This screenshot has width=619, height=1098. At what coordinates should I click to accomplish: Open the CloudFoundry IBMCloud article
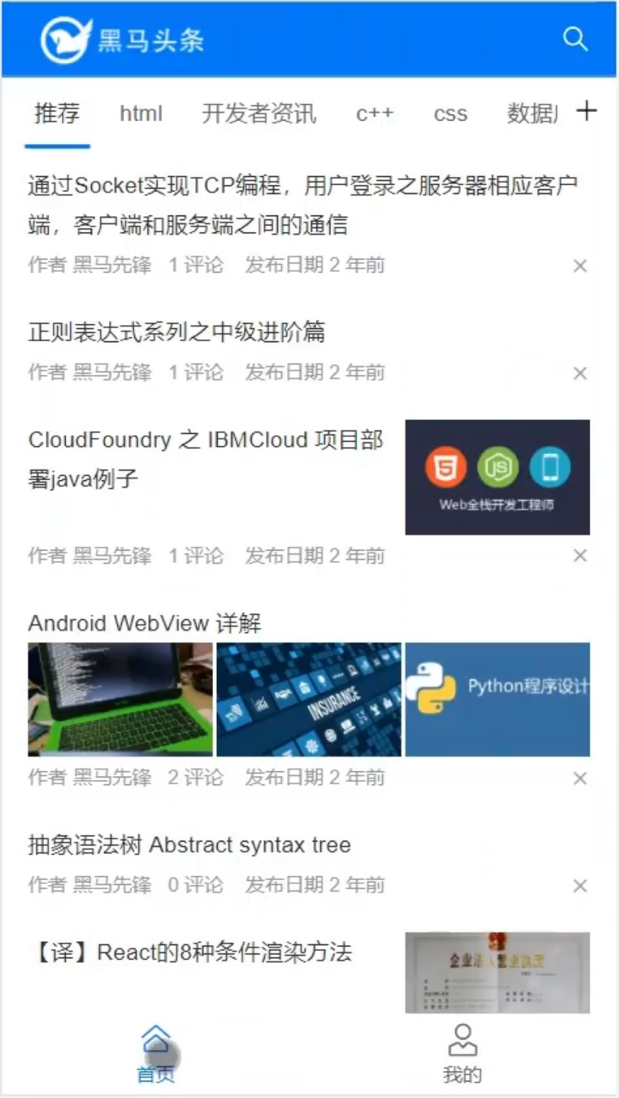tap(206, 459)
